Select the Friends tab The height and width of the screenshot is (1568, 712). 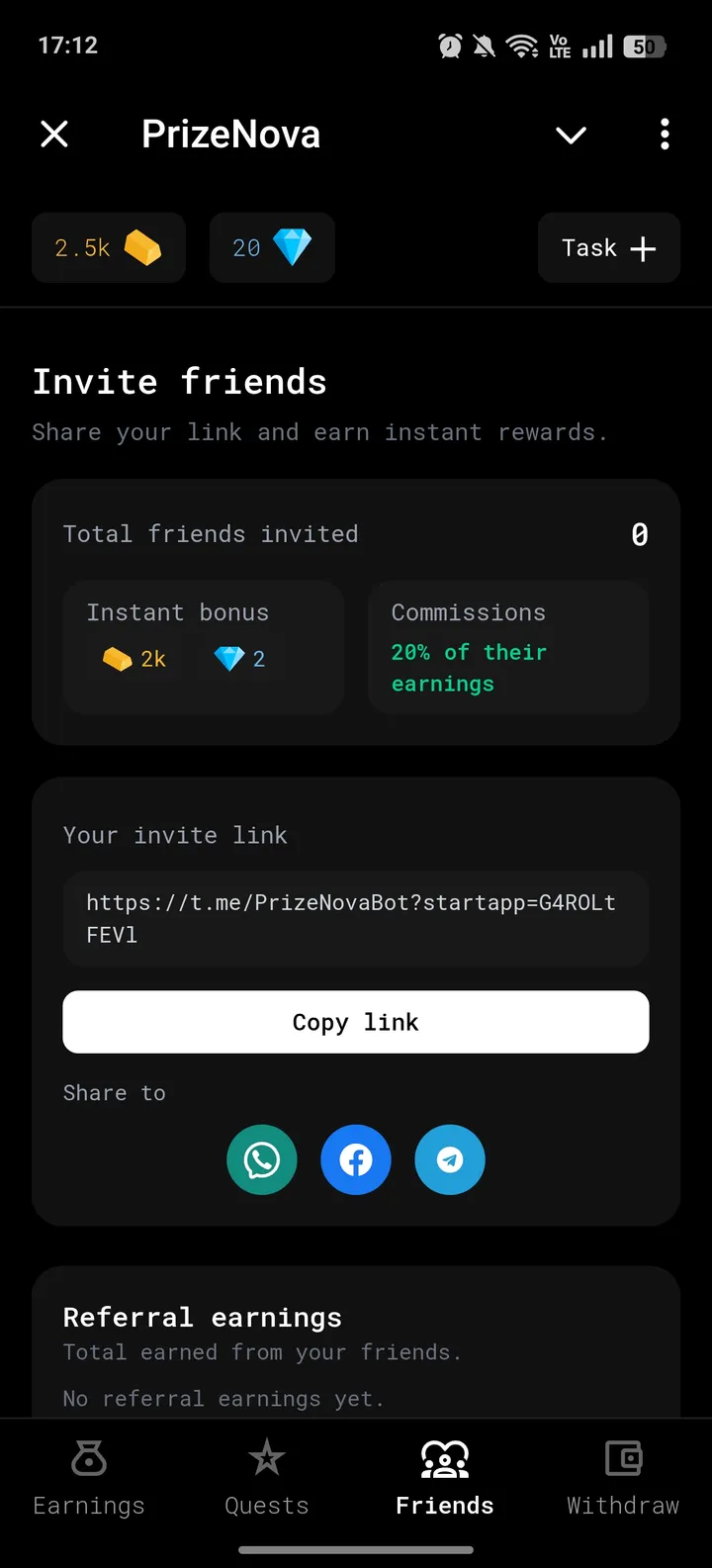tap(445, 1478)
